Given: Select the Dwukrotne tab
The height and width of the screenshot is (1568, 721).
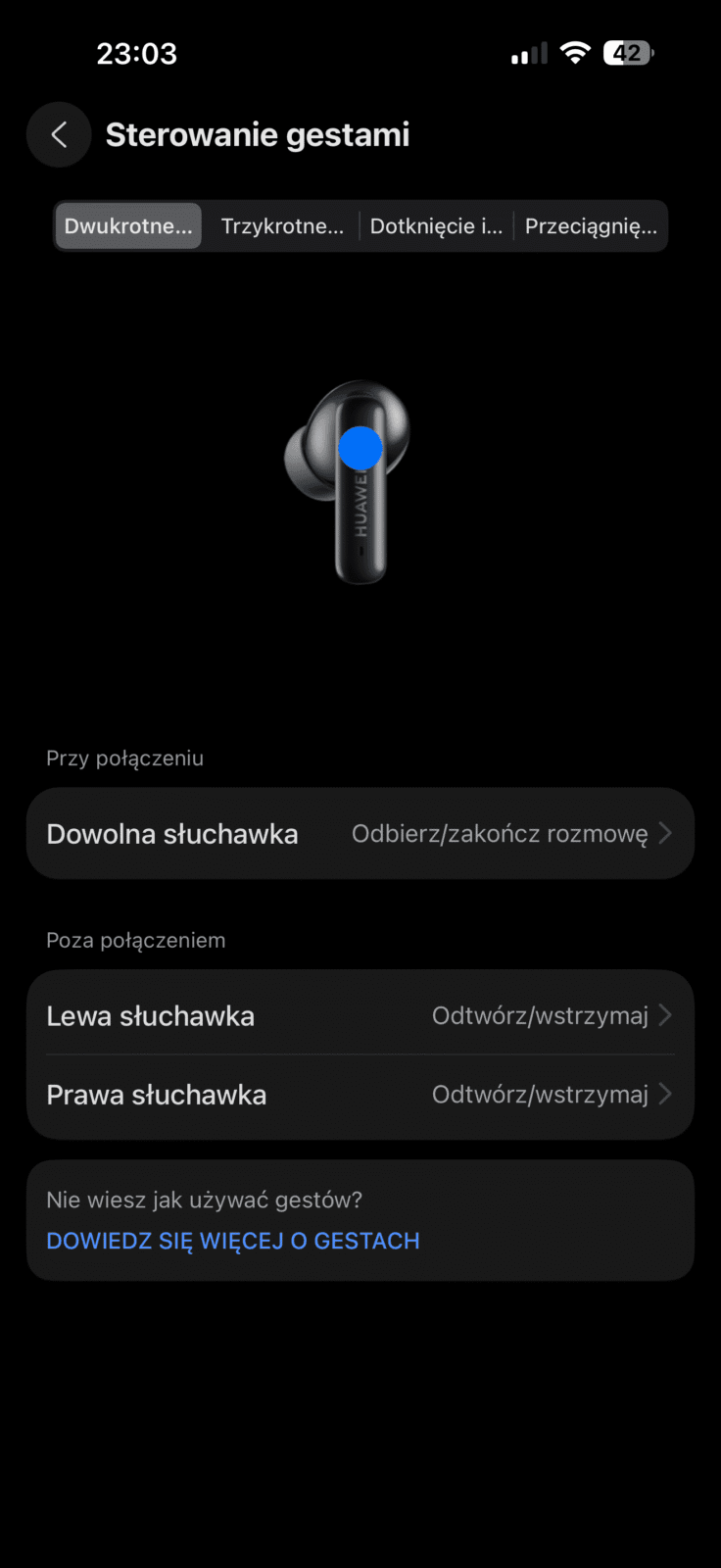Looking at the screenshot, I should point(128,226).
